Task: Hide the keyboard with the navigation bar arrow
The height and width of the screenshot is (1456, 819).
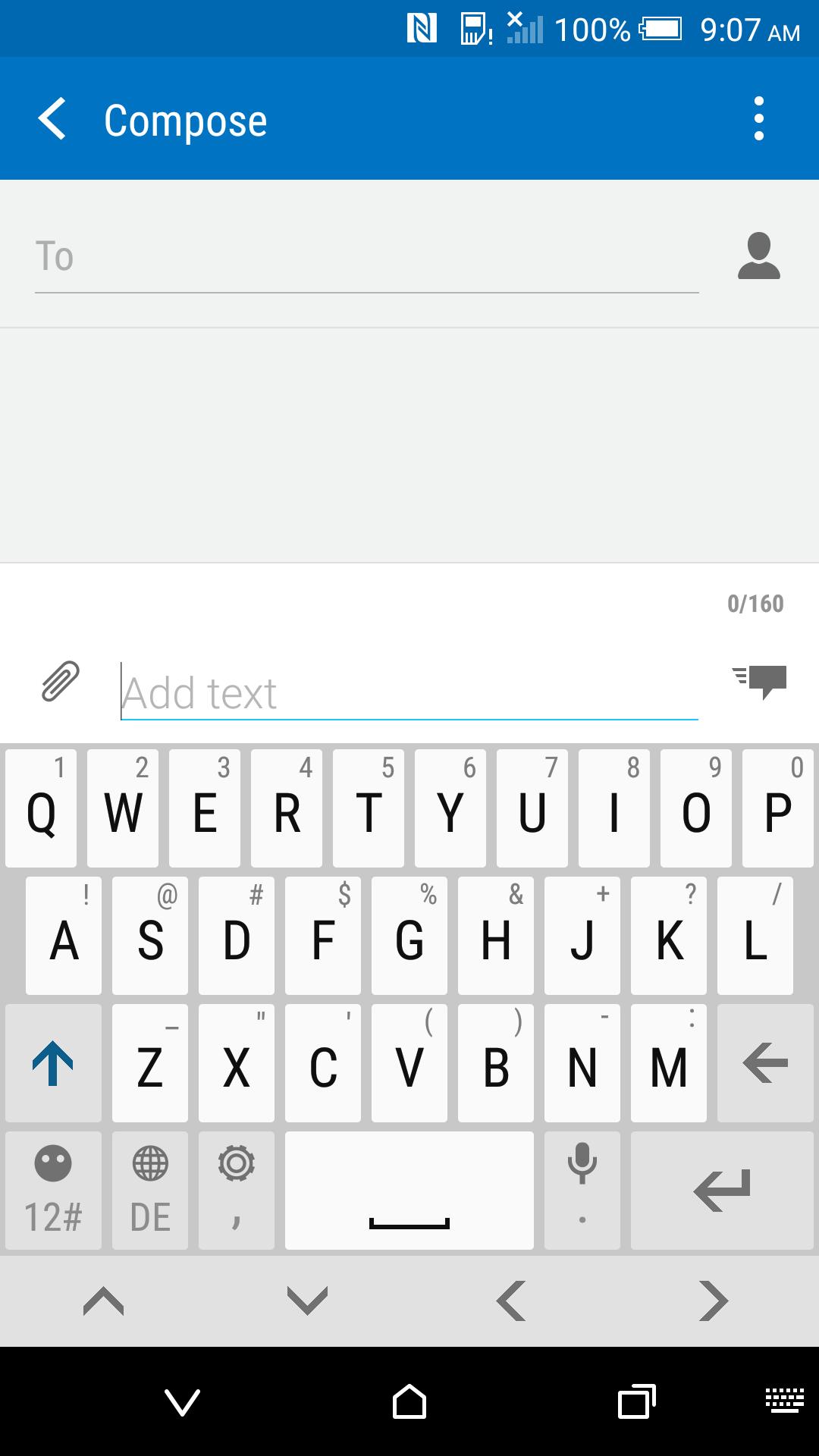Action: (x=182, y=1402)
